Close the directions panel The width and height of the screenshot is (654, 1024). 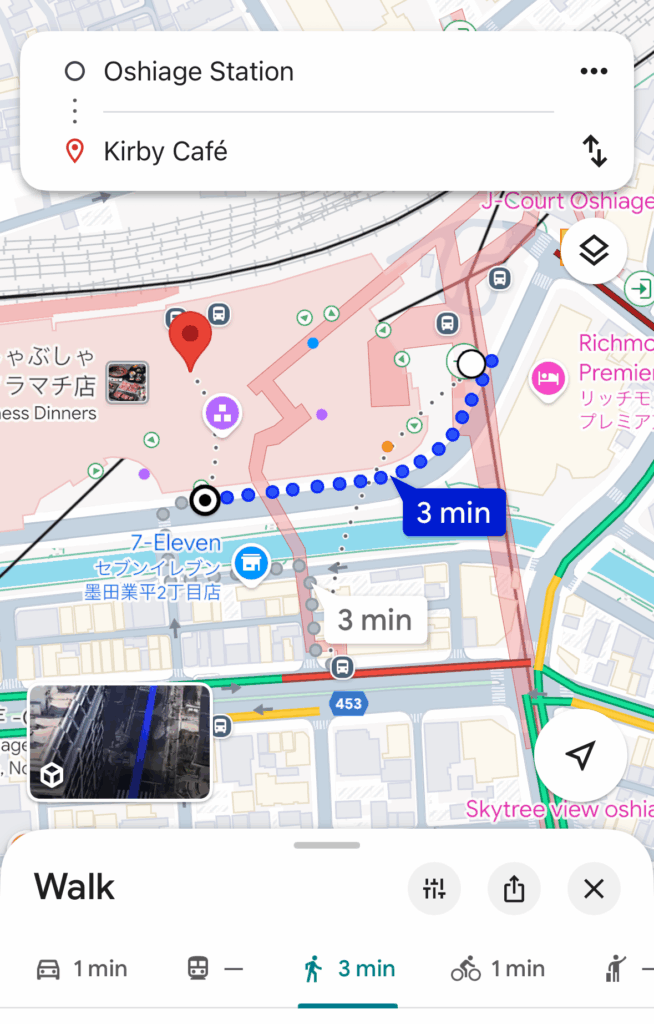(594, 888)
